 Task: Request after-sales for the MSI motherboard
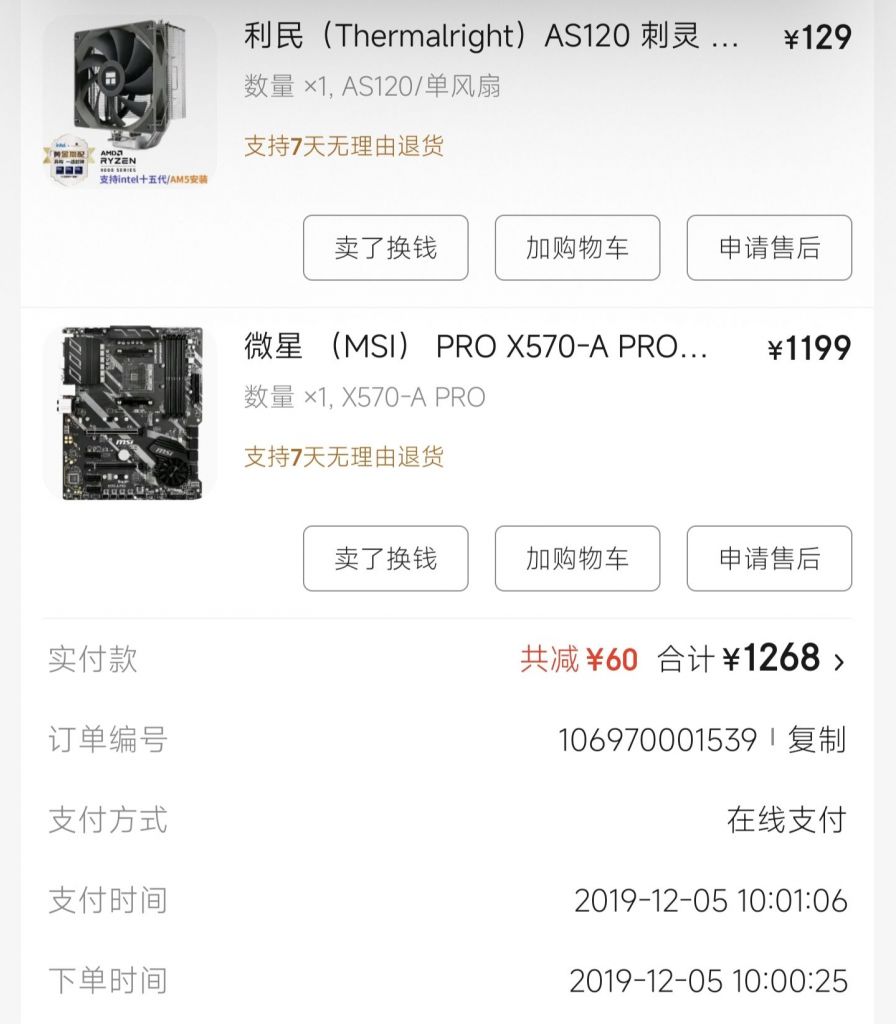point(769,559)
